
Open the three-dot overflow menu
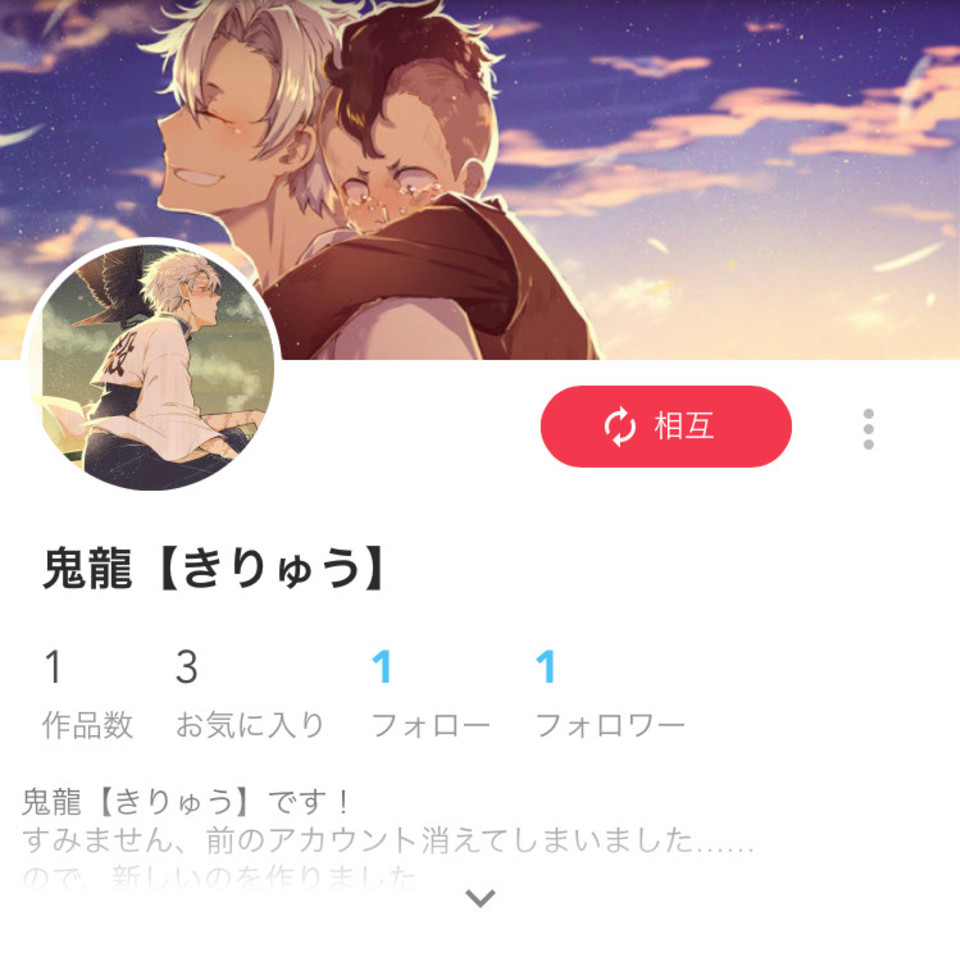pyautogui.click(x=868, y=429)
